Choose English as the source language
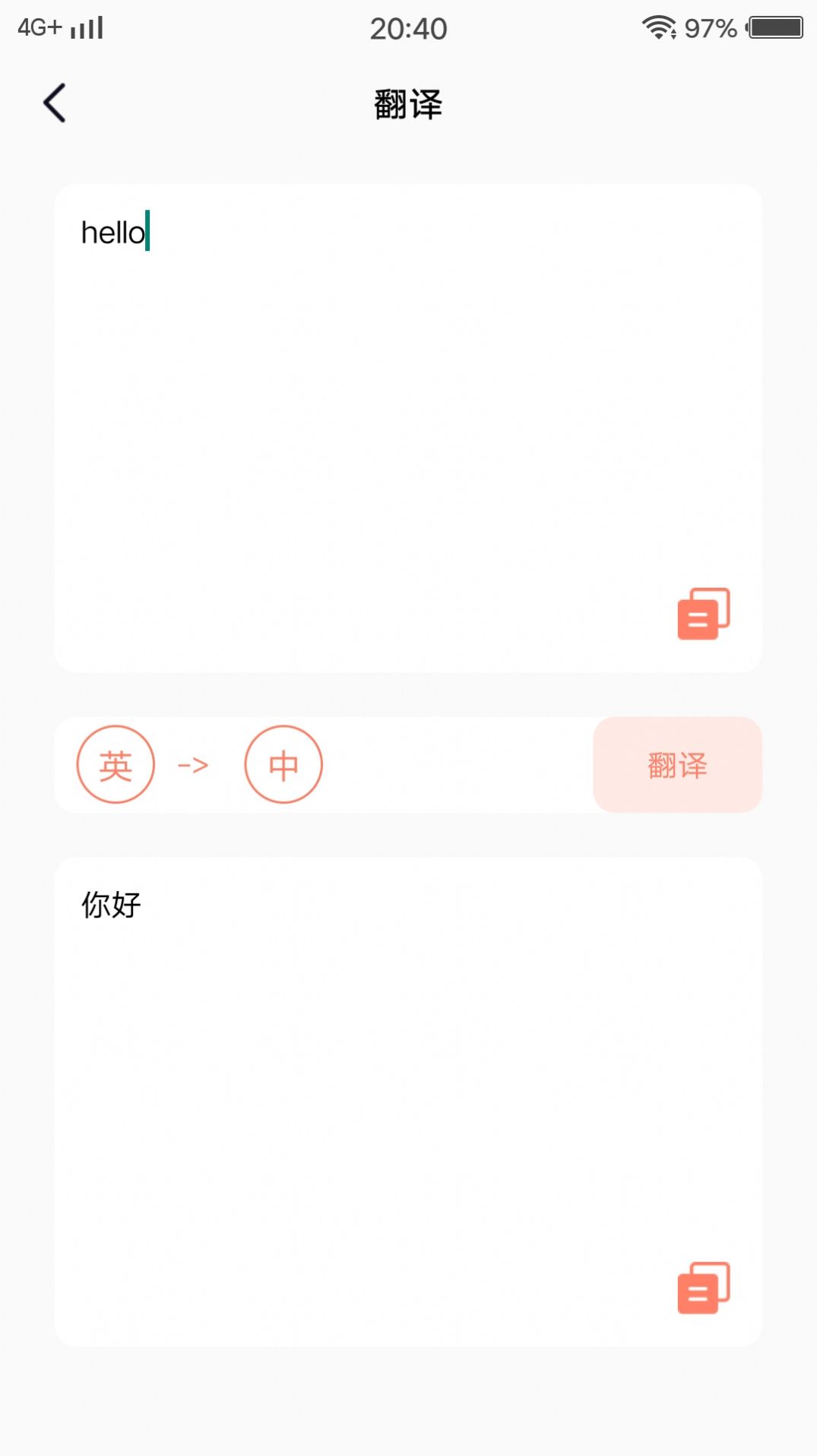 click(x=116, y=765)
